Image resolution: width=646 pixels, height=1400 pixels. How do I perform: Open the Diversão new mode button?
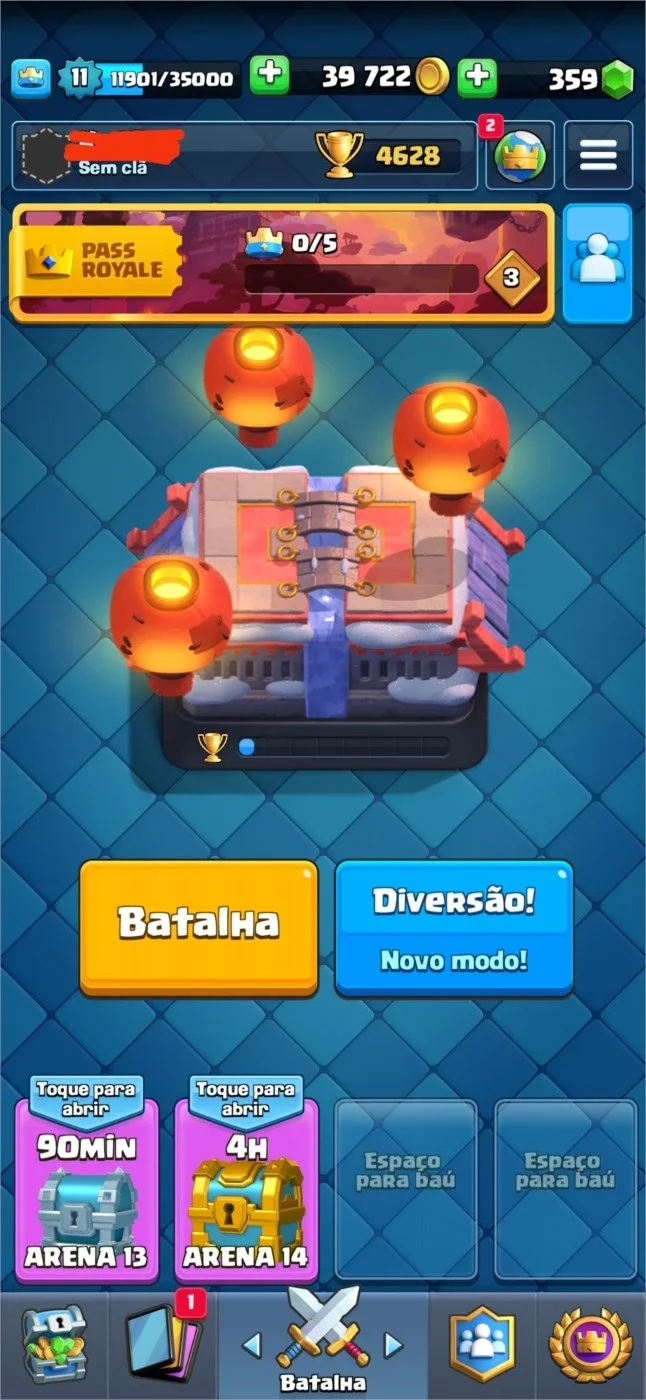pos(454,928)
